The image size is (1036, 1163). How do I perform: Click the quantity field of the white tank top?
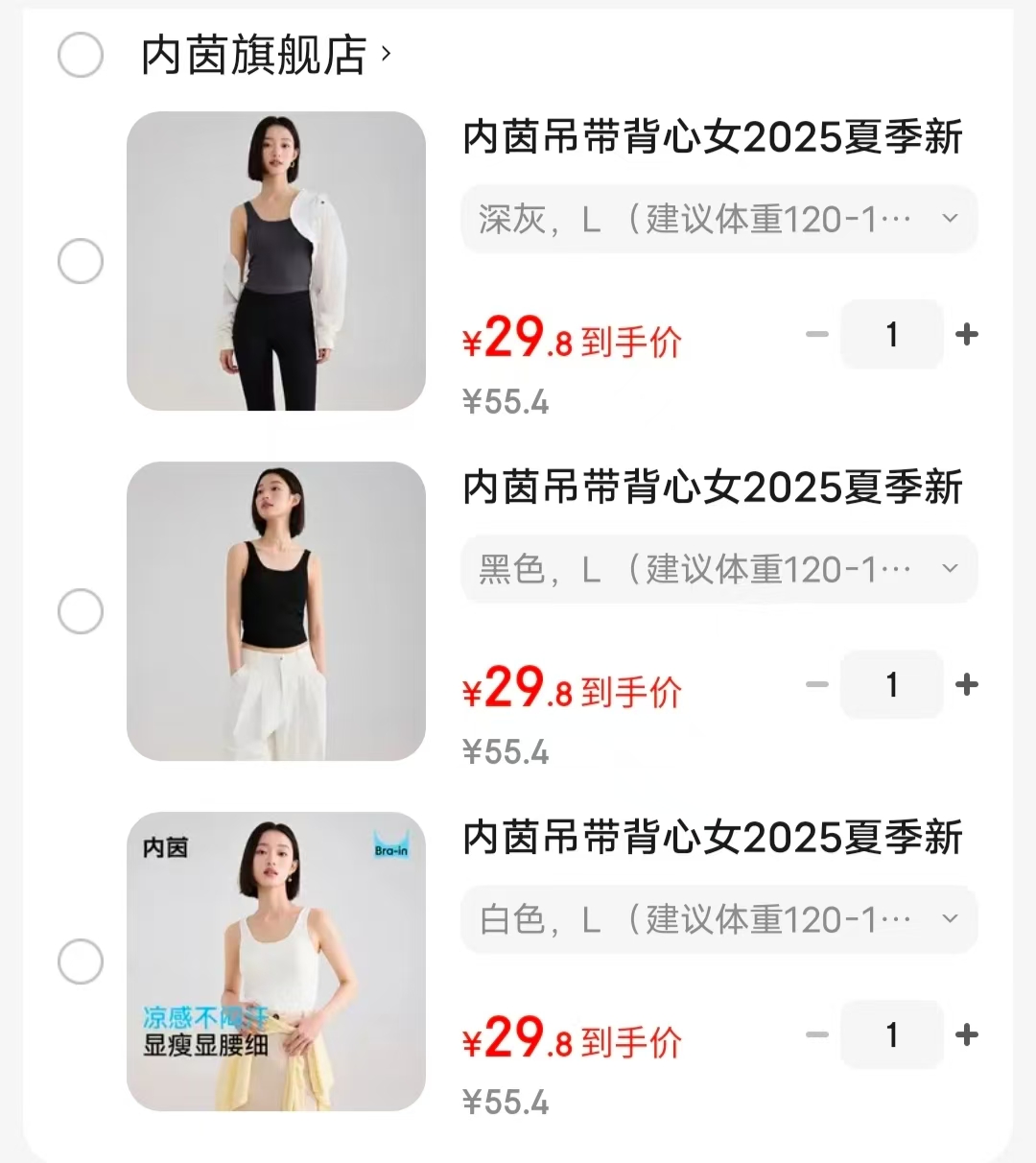[891, 1035]
